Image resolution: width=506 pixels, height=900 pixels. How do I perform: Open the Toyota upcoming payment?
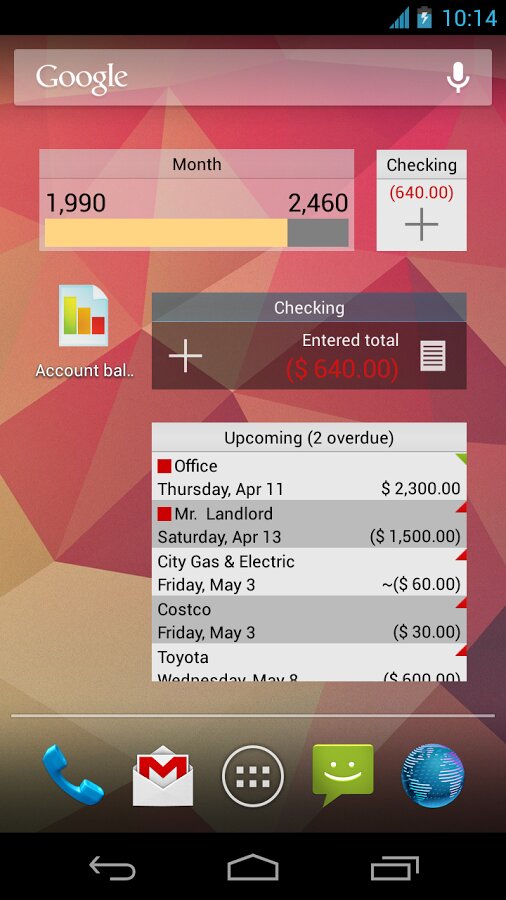309,662
